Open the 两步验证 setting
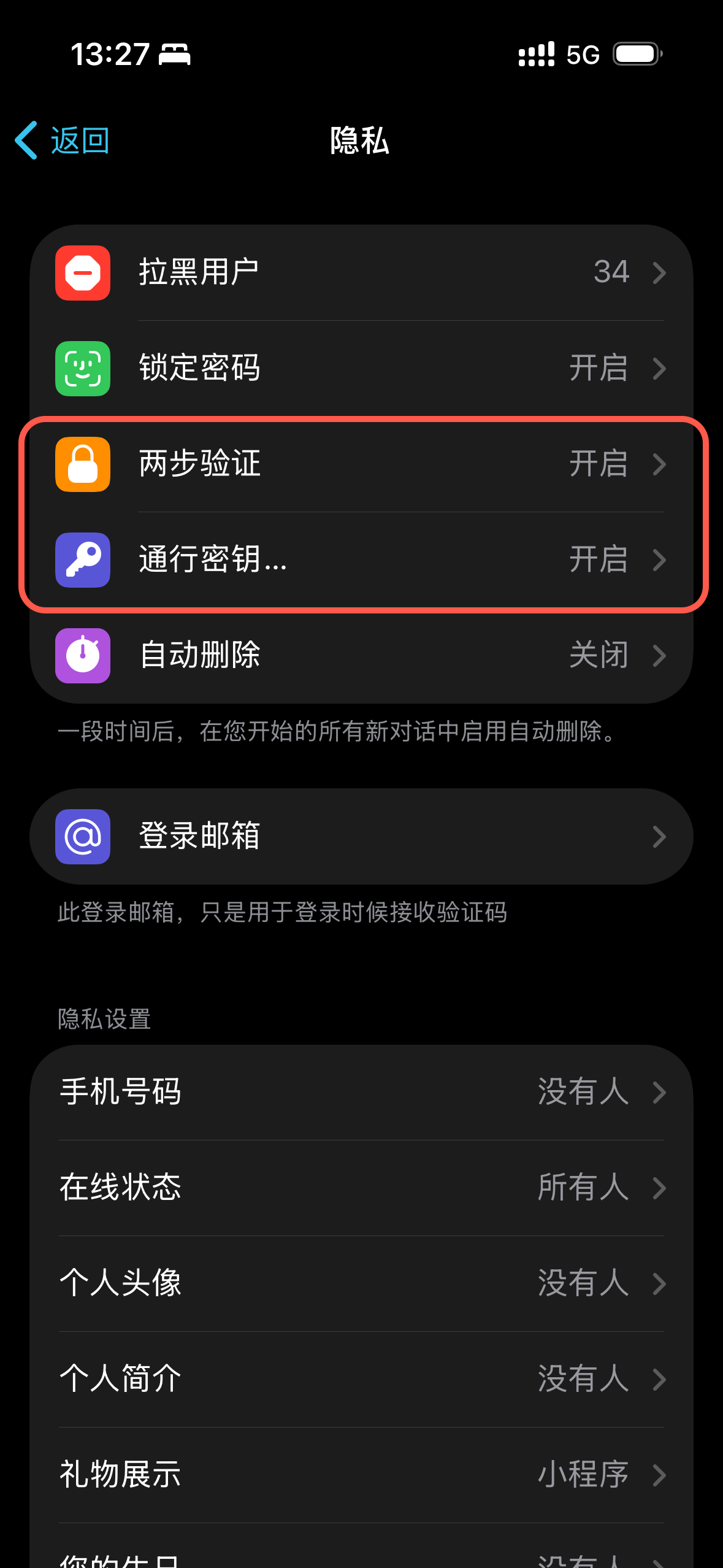The width and height of the screenshot is (723, 1568). pyautogui.click(x=362, y=464)
